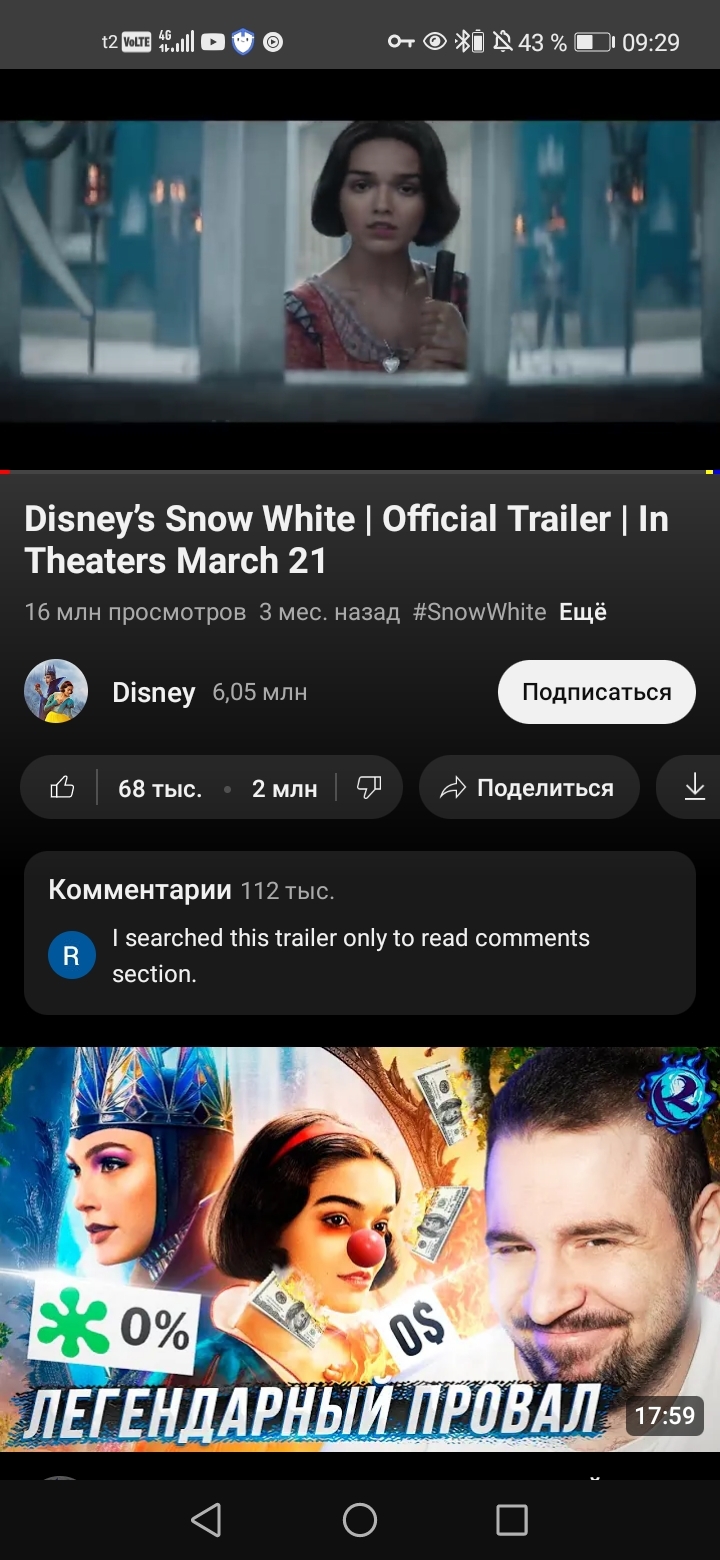Tap the video player to show controls
The height and width of the screenshot is (1560, 720).
coord(359,270)
